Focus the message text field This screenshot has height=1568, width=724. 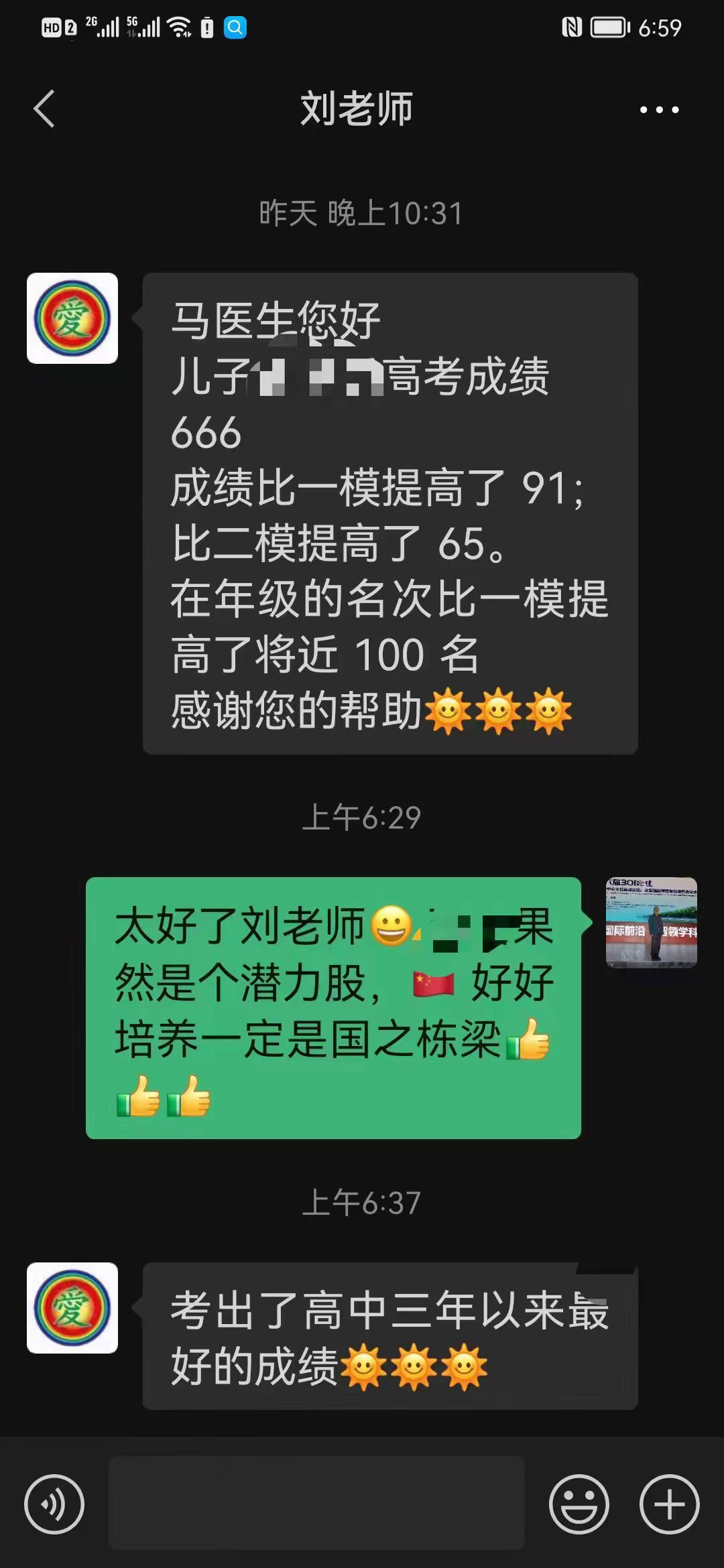coord(316,1502)
